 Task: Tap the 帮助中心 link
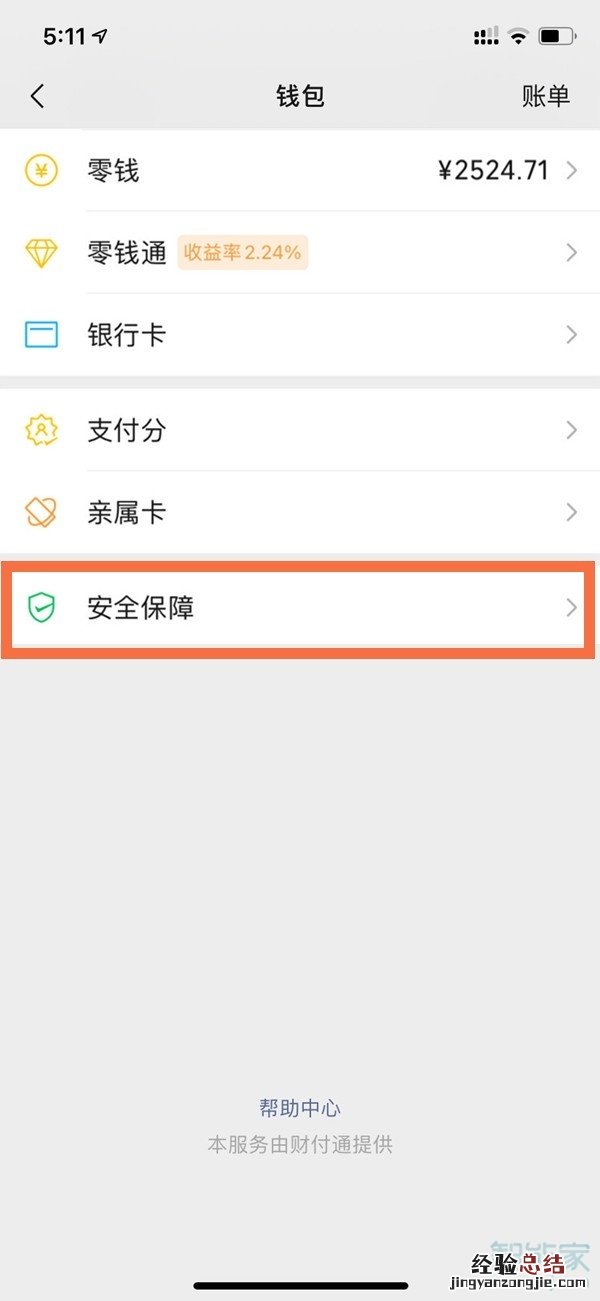[300, 1108]
